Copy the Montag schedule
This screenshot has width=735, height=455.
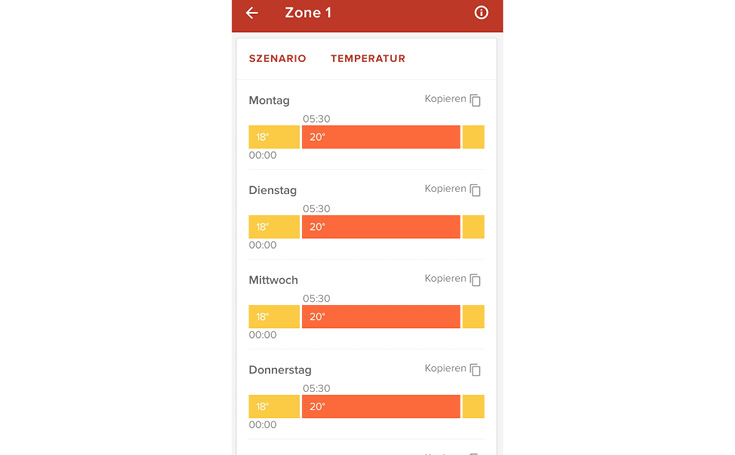point(454,100)
